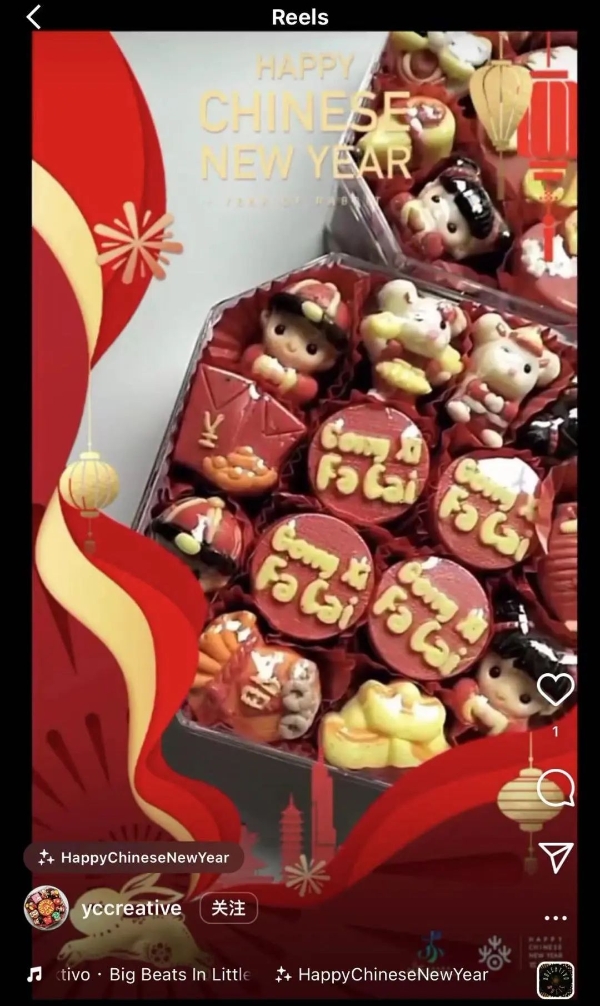Share this reel via paper plane
The height and width of the screenshot is (1006, 600).
pyautogui.click(x=556, y=857)
